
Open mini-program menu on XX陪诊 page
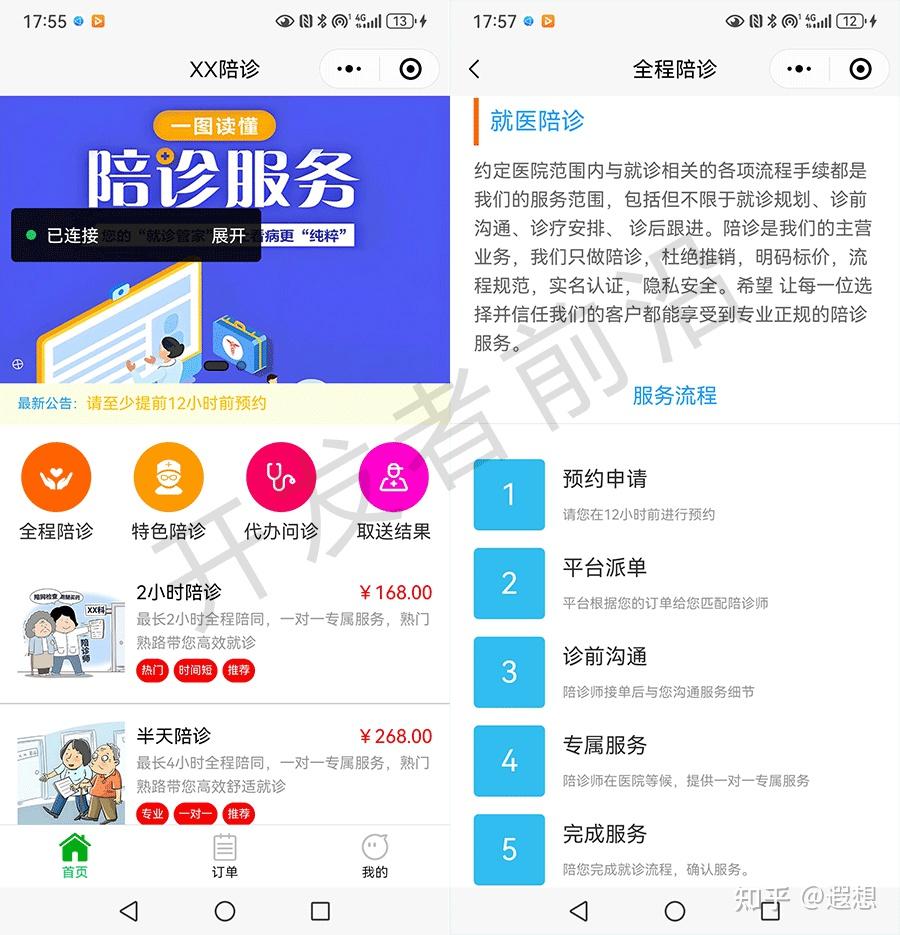tap(350, 69)
